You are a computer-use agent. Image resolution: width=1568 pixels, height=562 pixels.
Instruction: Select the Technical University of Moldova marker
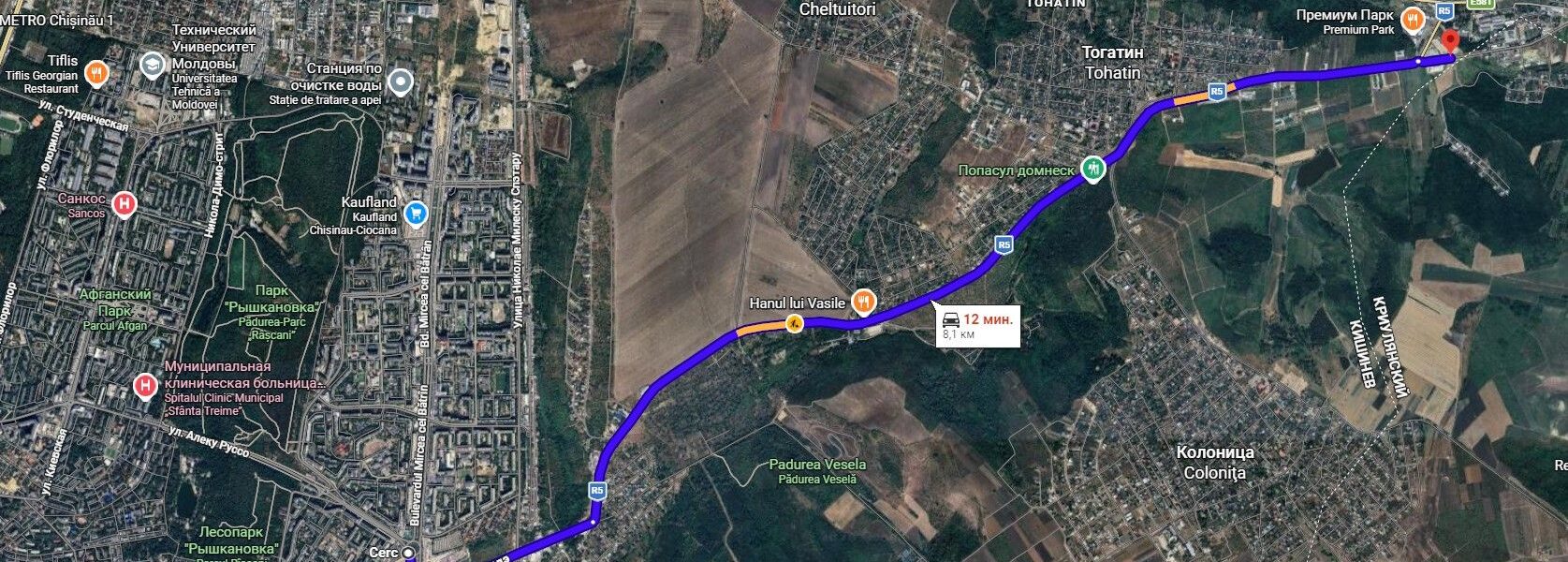point(150,64)
